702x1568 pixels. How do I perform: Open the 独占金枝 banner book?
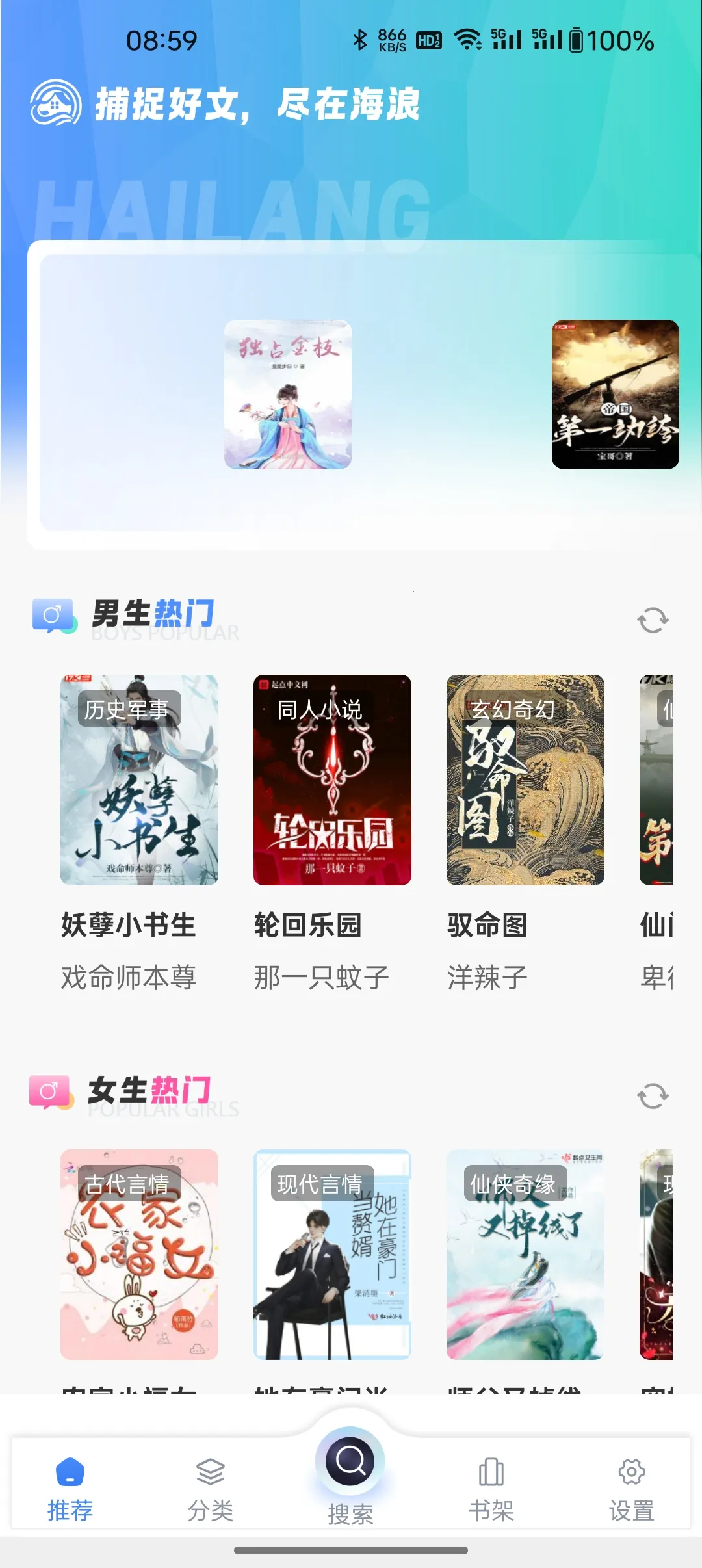pyautogui.click(x=288, y=395)
